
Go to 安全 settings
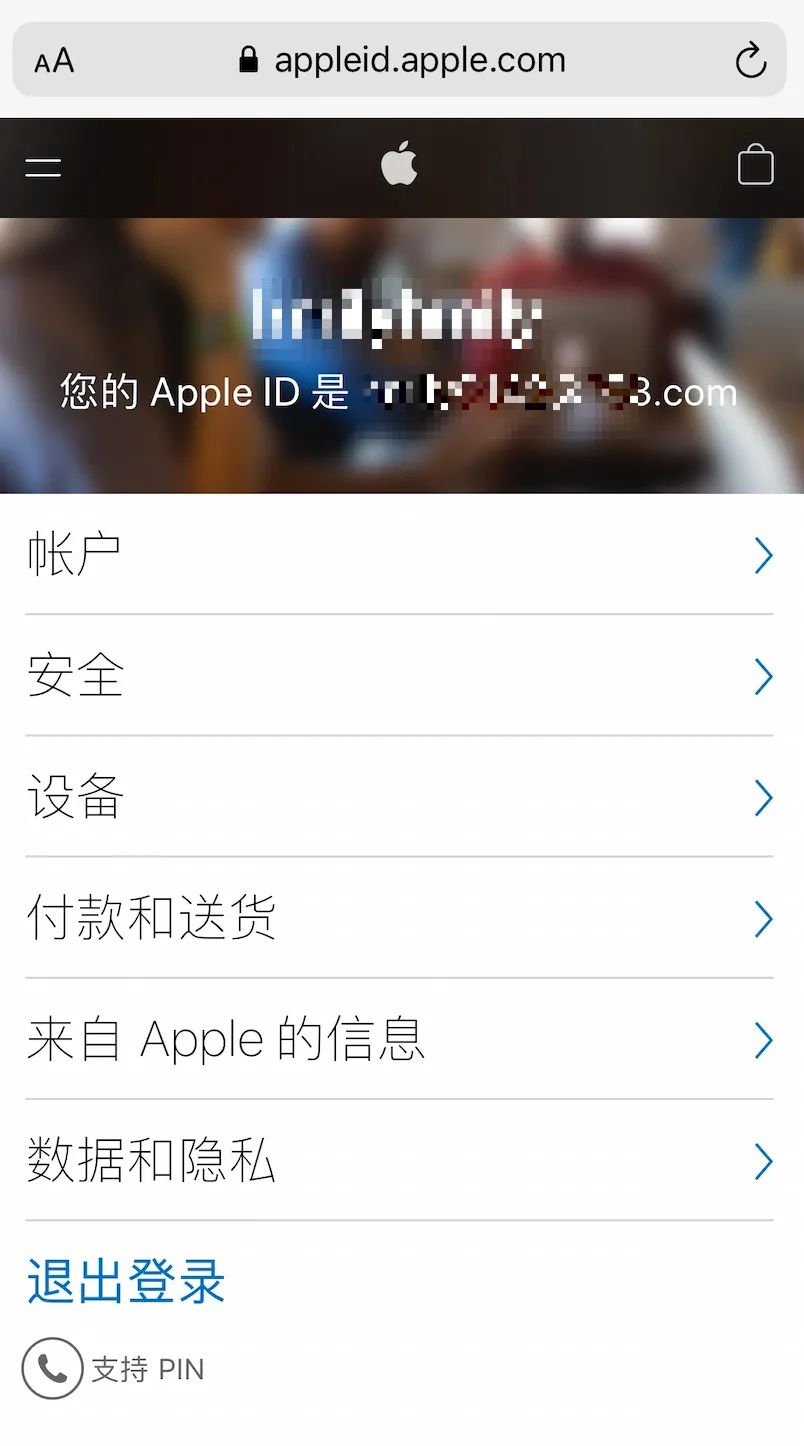[x=399, y=676]
